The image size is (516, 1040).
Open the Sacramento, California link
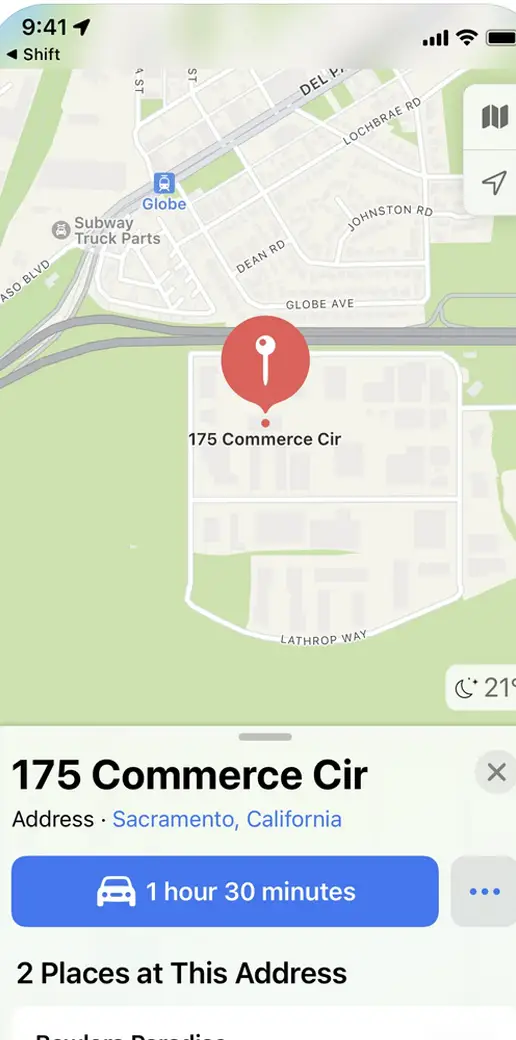tap(227, 819)
